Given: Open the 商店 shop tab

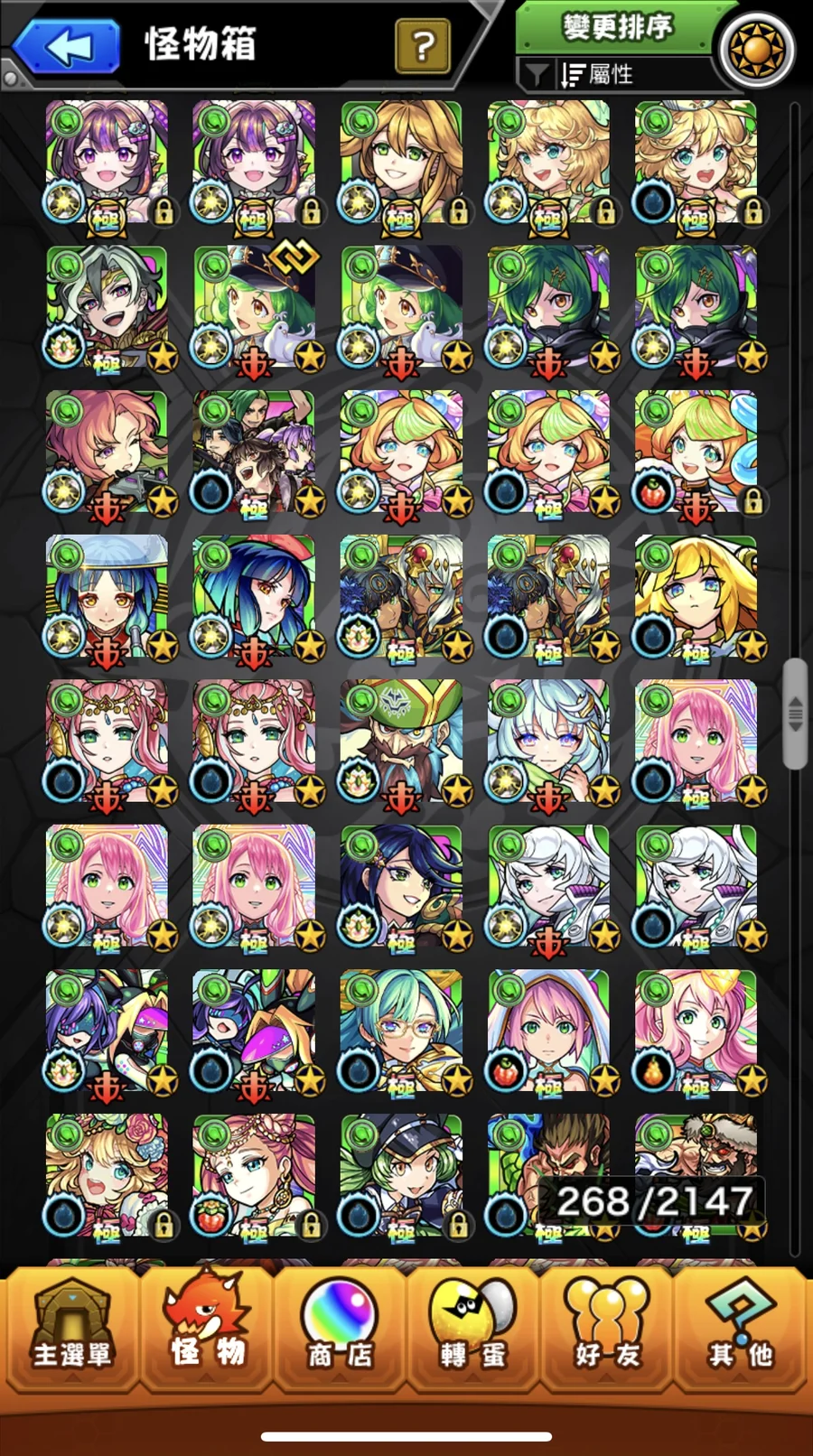Looking at the screenshot, I should (x=340, y=1328).
